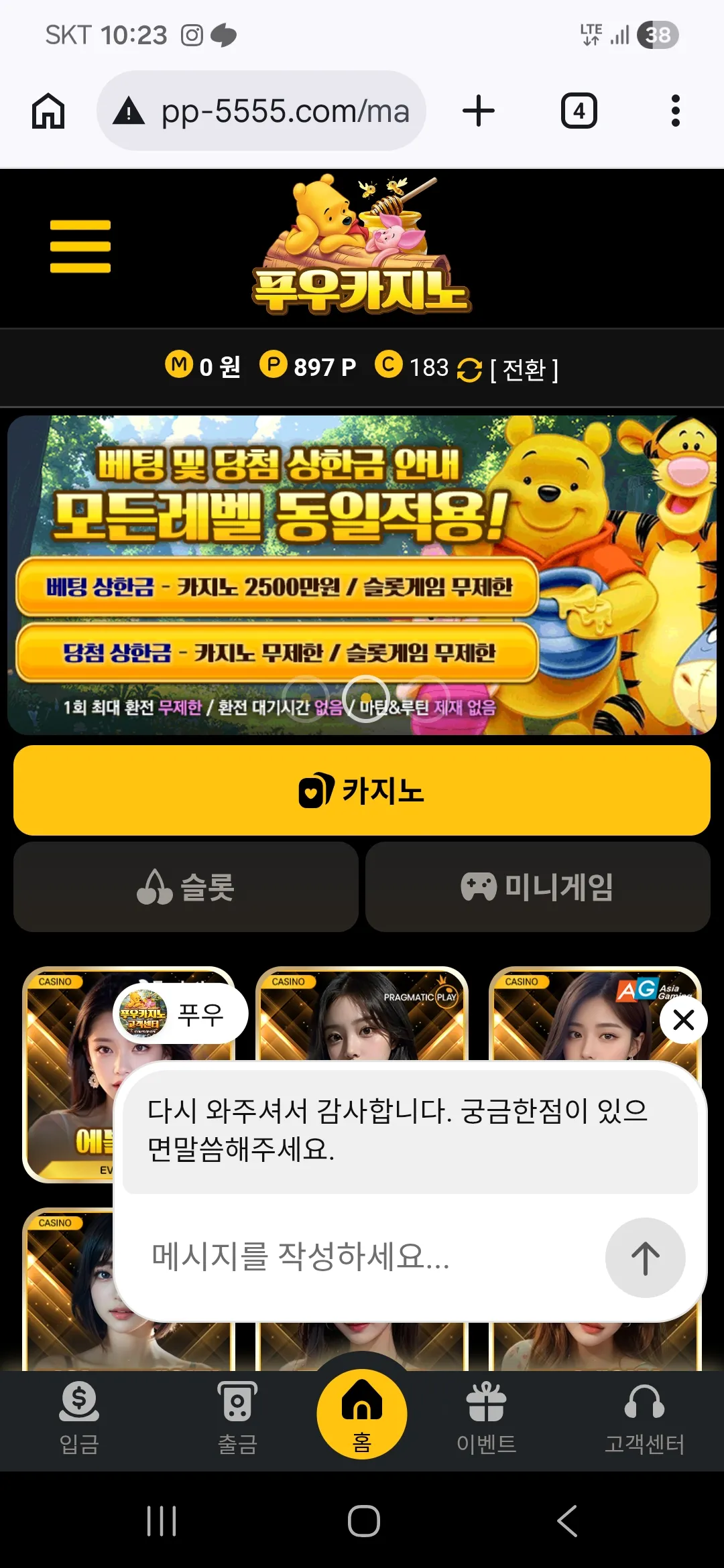The image size is (724, 1568).
Task: Open a new browser tab
Action: [479, 111]
